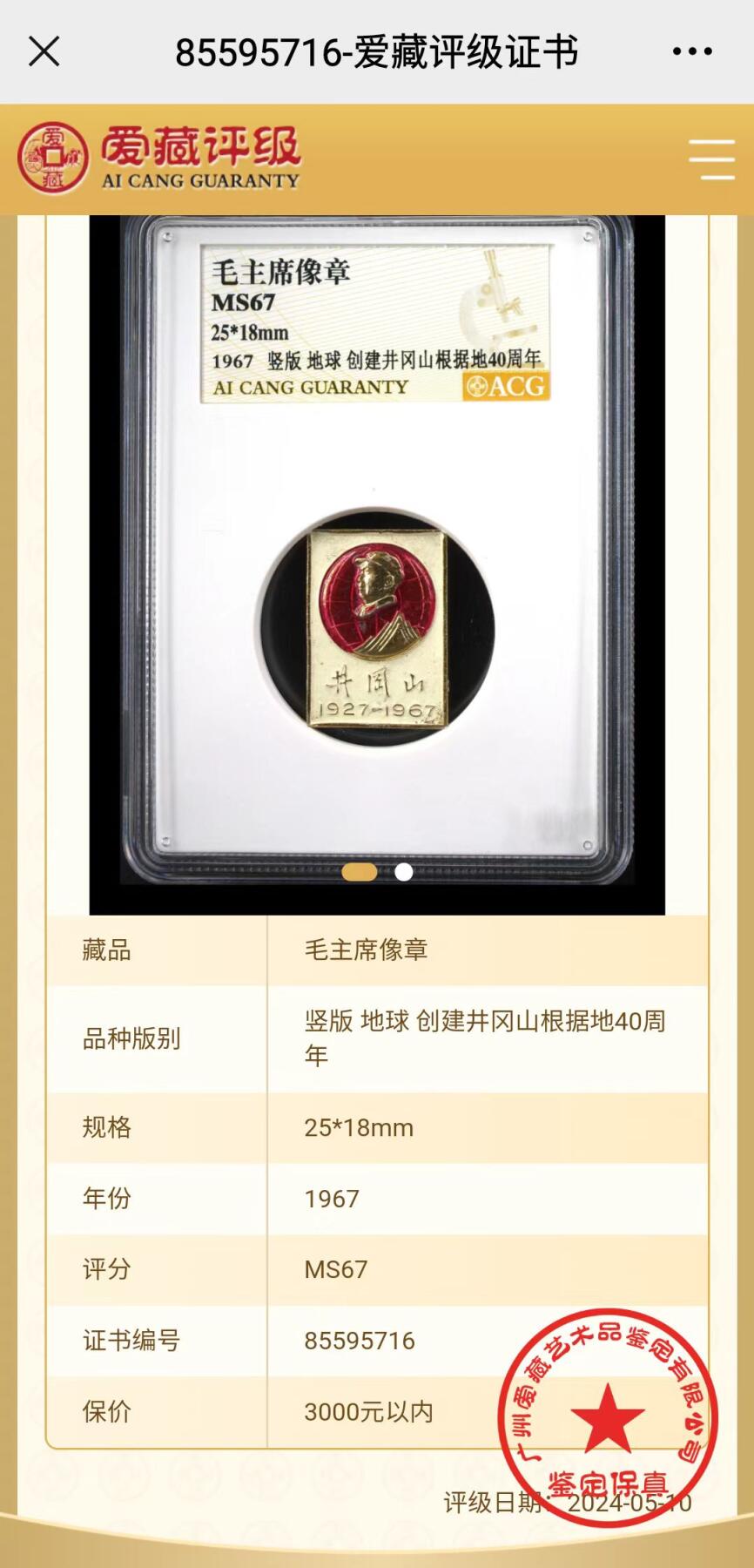Switch to the second image indicator dot
The image size is (754, 1568).
click(404, 872)
